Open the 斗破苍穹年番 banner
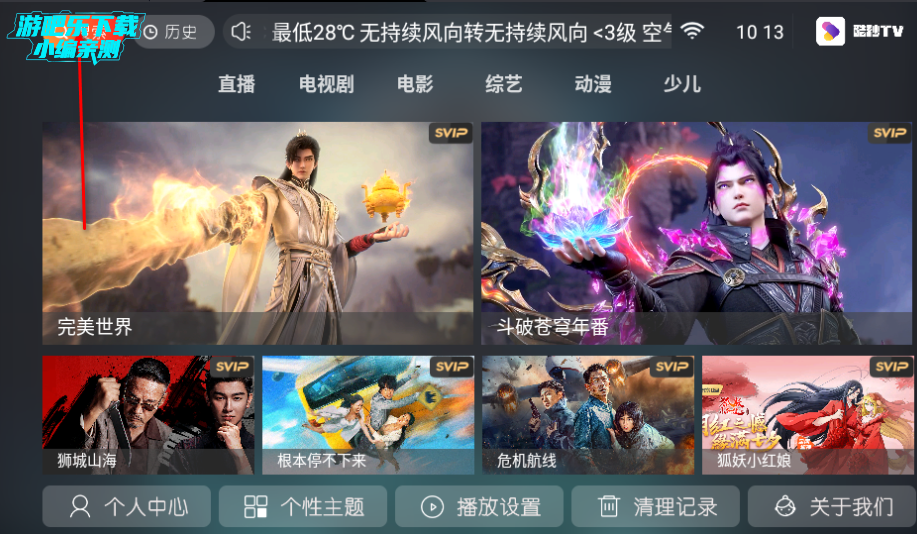 [x=697, y=232]
